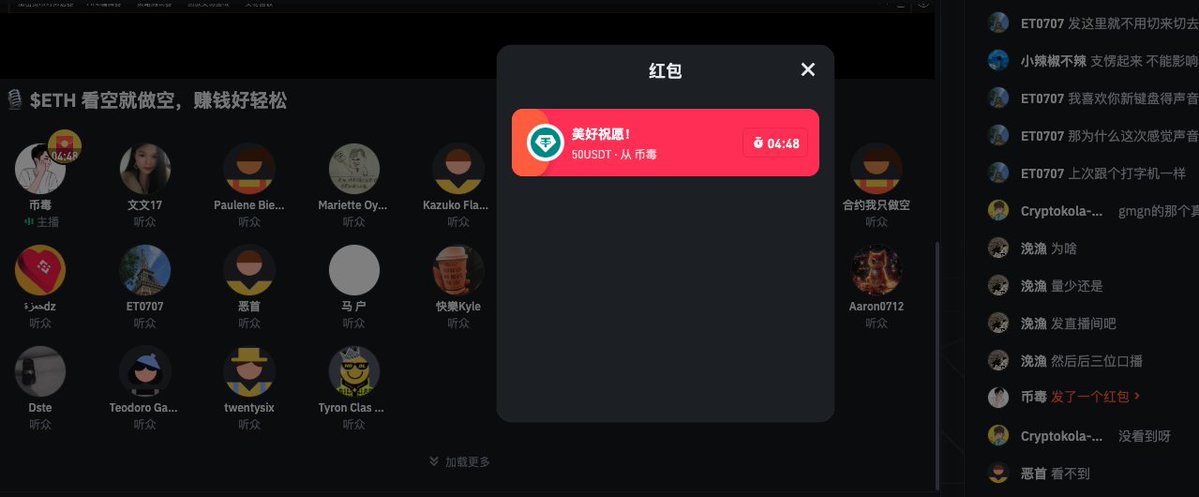Viewport: 1199px width, 497px height.
Task: Tap the 04:48 countdown button
Action: (776, 143)
